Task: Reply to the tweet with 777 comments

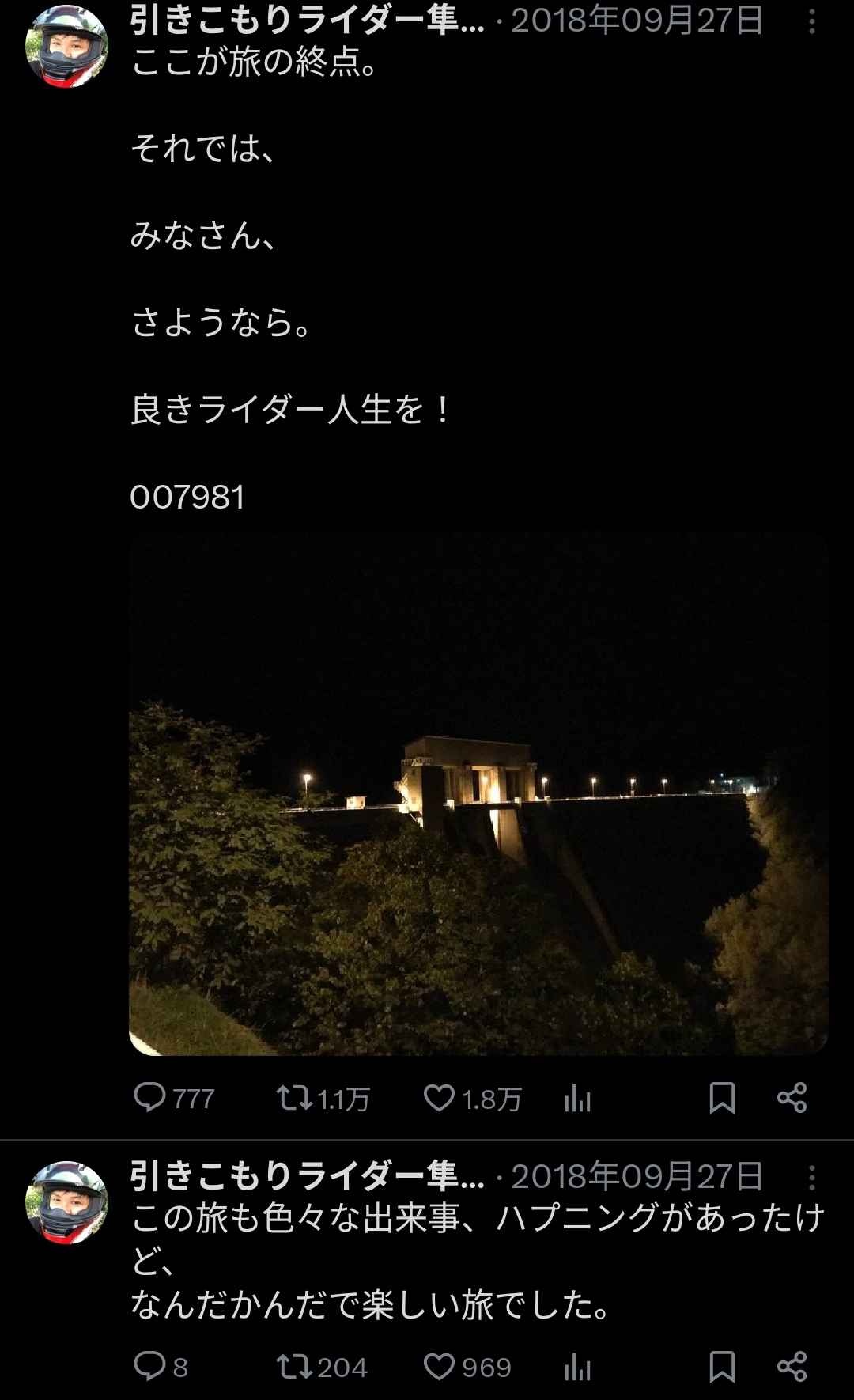Action: point(149,1098)
